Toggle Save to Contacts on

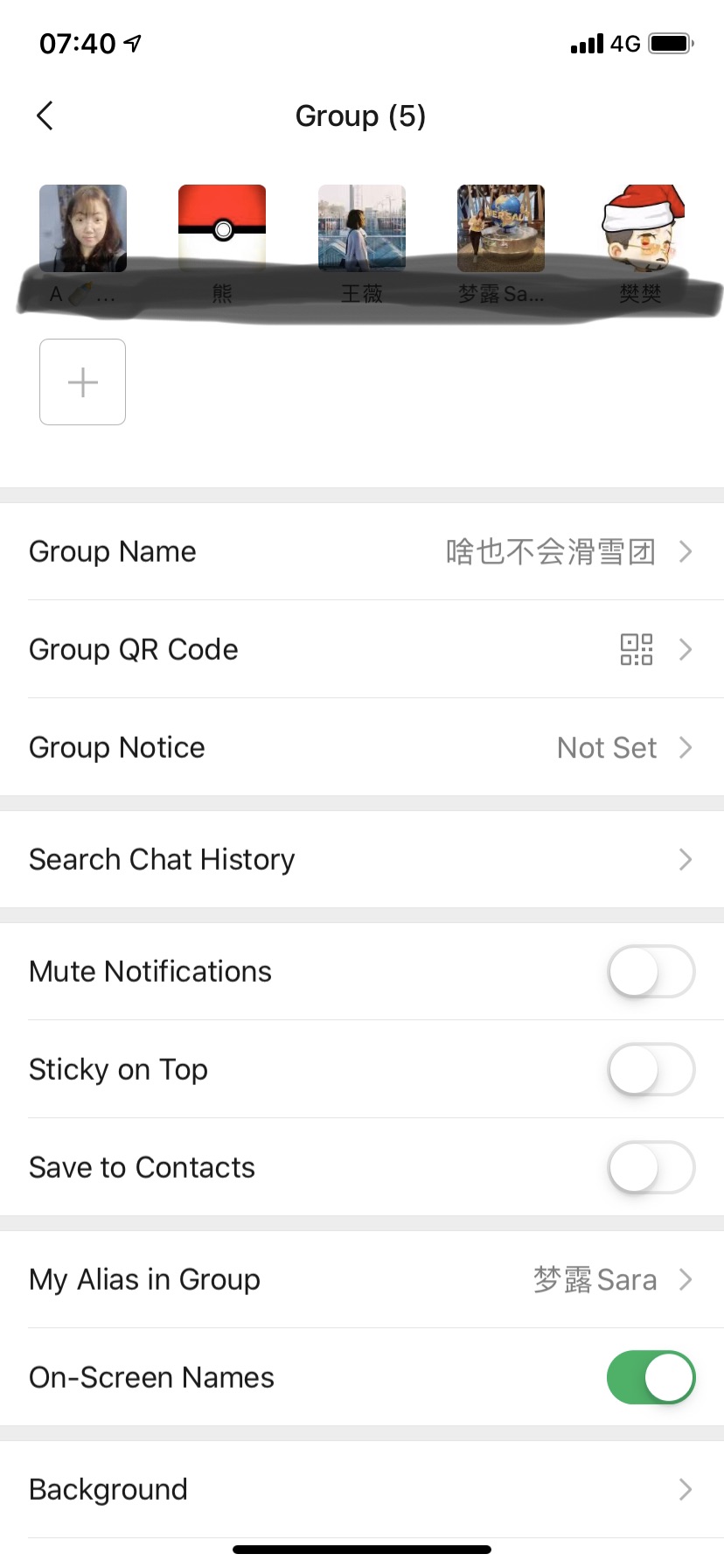pos(651,1167)
